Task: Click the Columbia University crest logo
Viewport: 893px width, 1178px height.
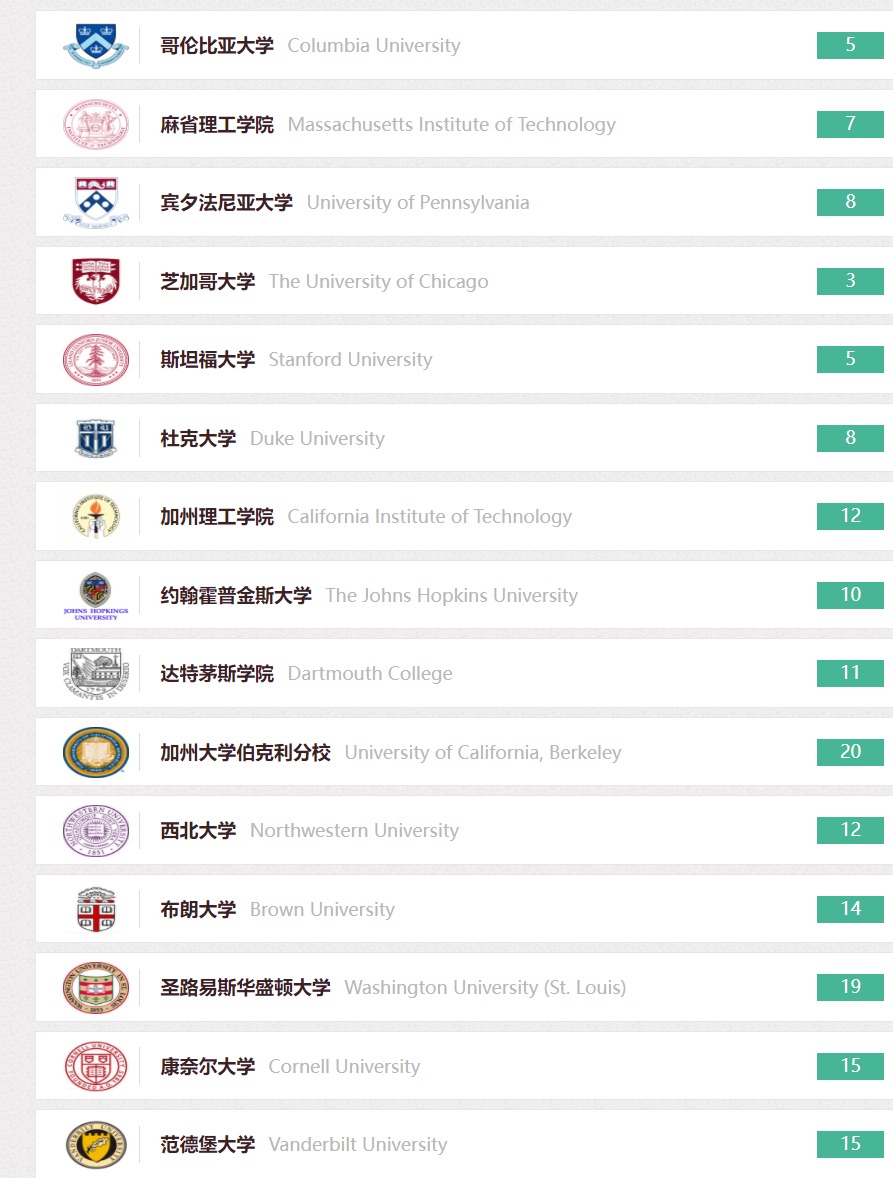Action: (x=95, y=44)
